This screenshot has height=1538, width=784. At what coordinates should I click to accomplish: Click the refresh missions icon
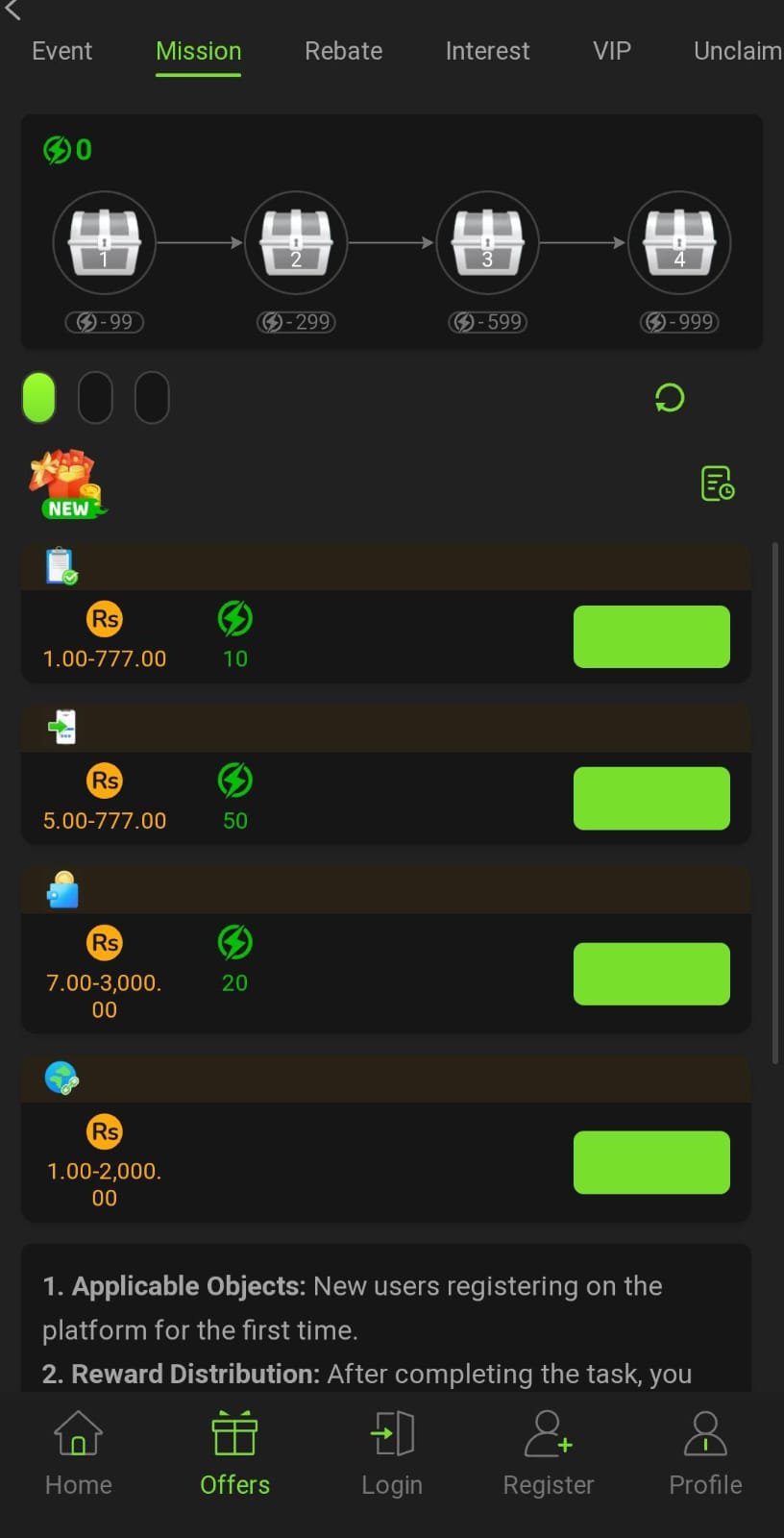pos(669,397)
